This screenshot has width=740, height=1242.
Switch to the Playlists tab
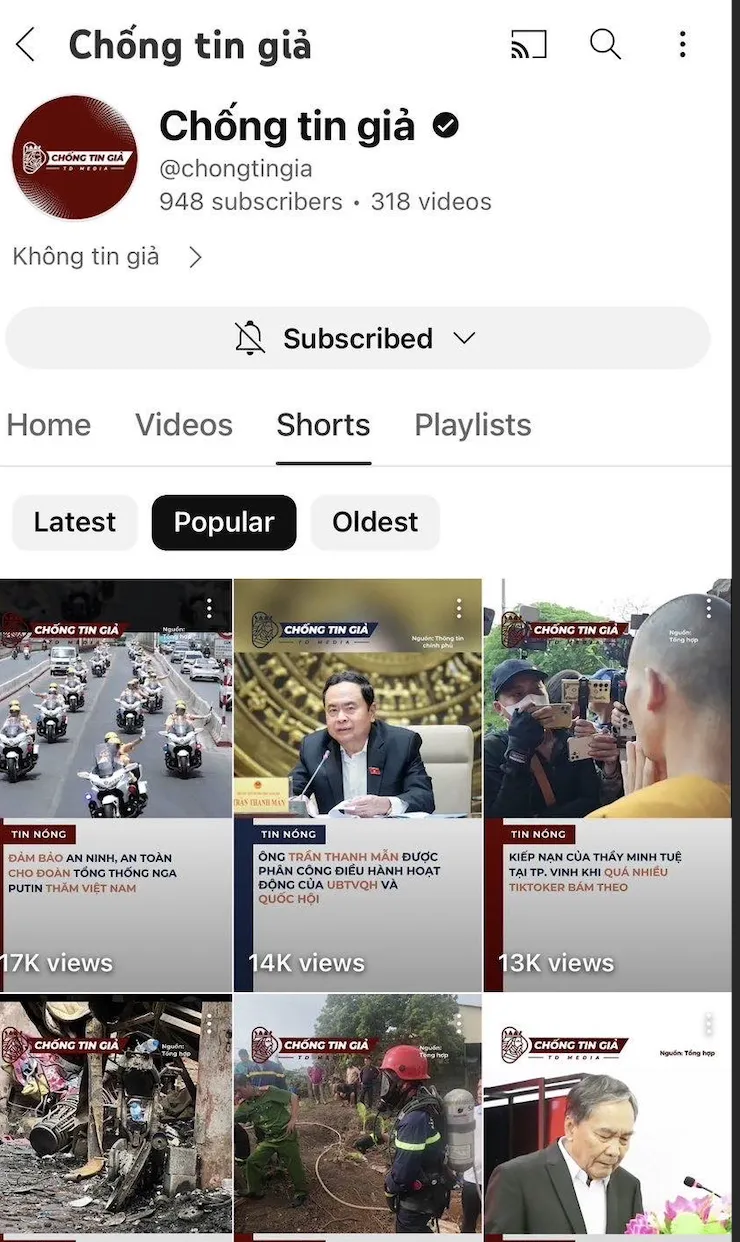tap(472, 425)
